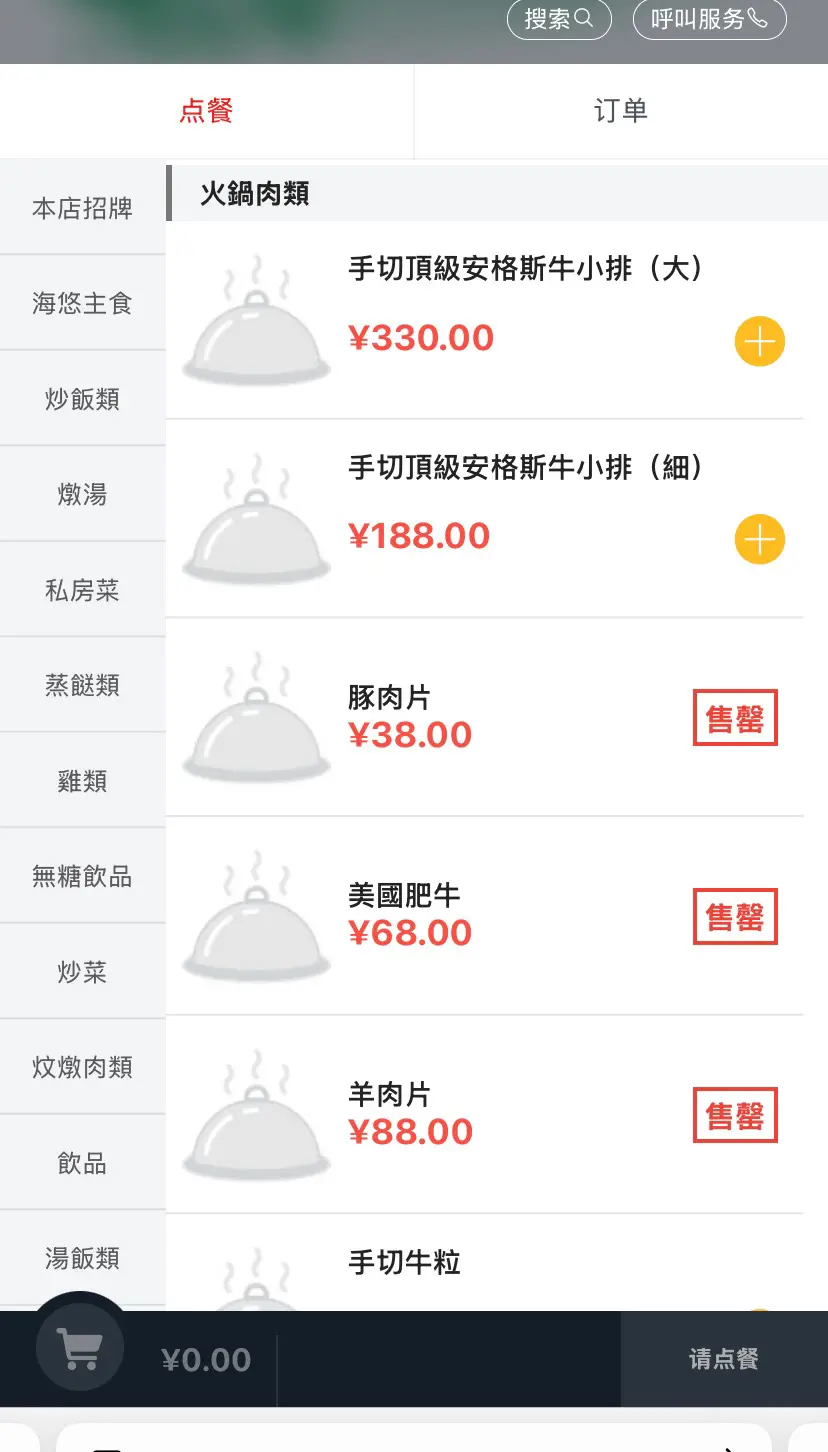Open the 炆燉肉類 category
Viewport: 828px width, 1452px height.
82,1067
